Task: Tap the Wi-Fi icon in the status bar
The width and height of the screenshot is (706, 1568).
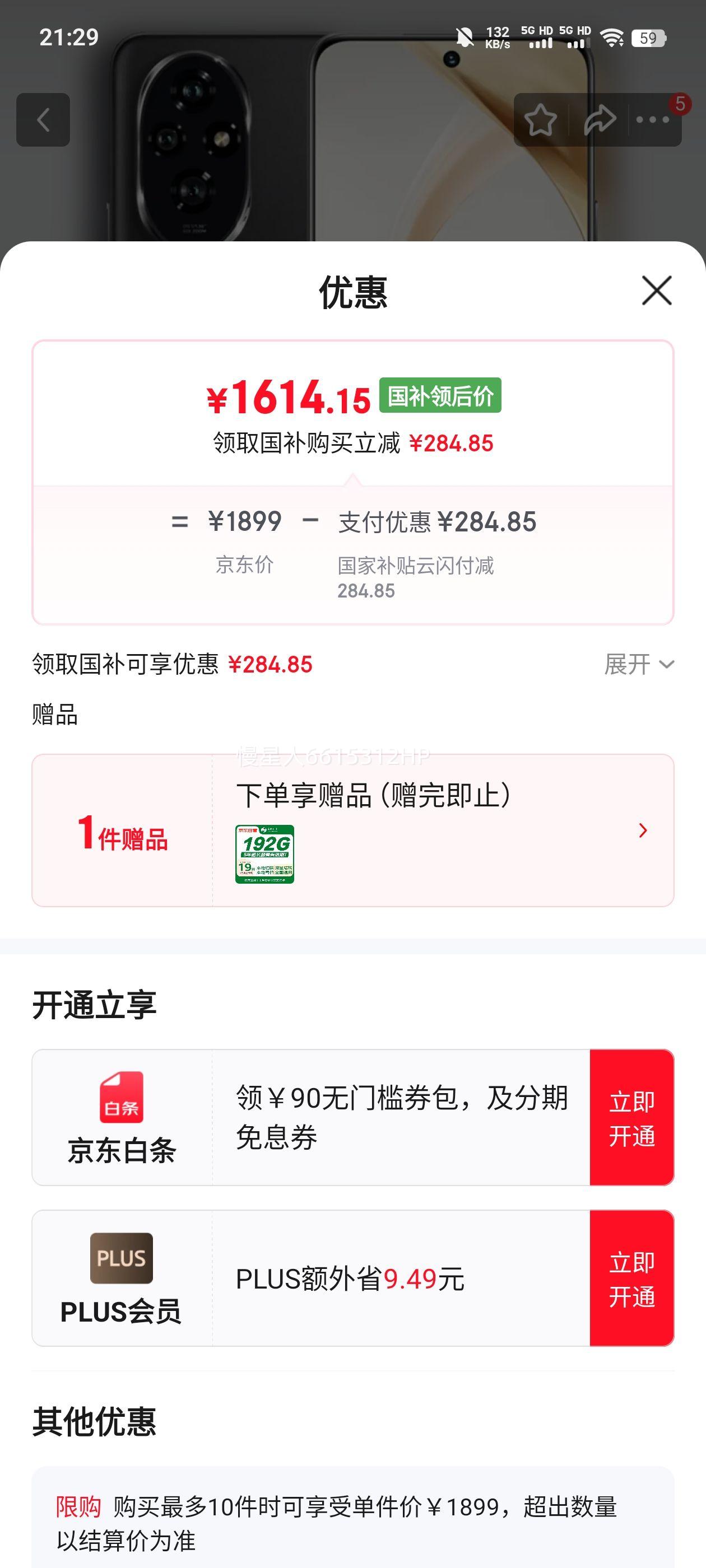Action: (612, 38)
